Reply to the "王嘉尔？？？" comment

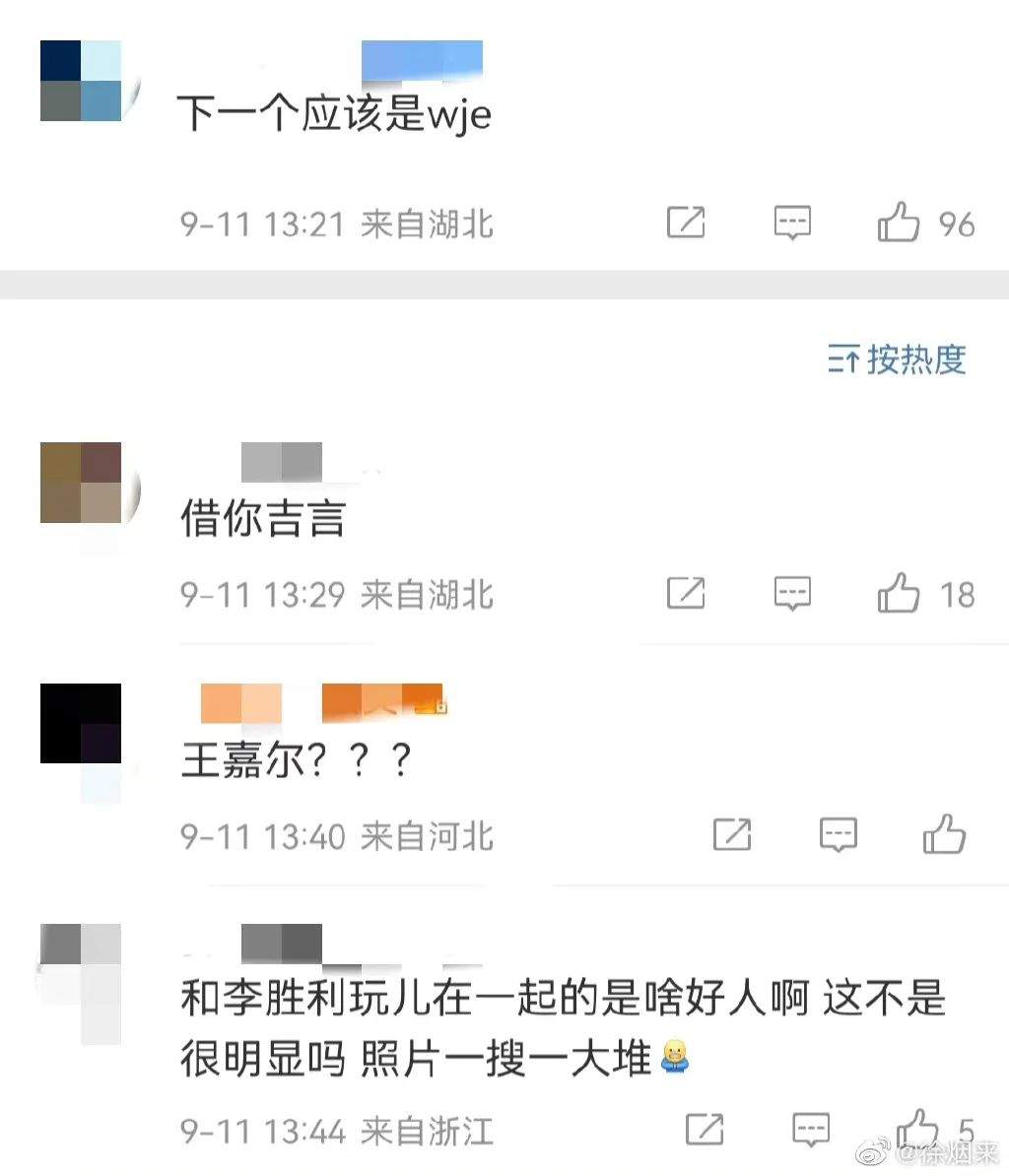coord(838,835)
